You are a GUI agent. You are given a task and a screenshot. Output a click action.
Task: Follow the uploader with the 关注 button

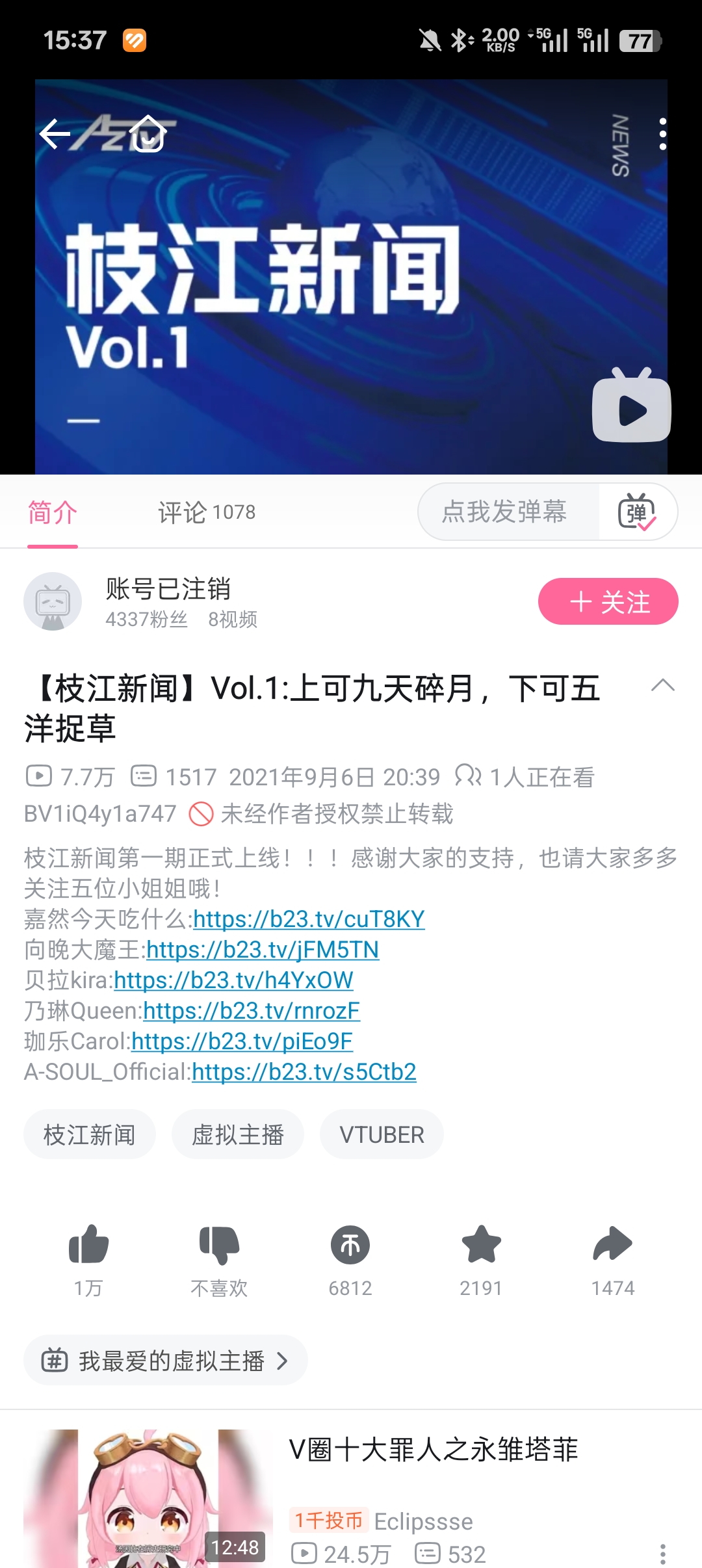(x=608, y=601)
